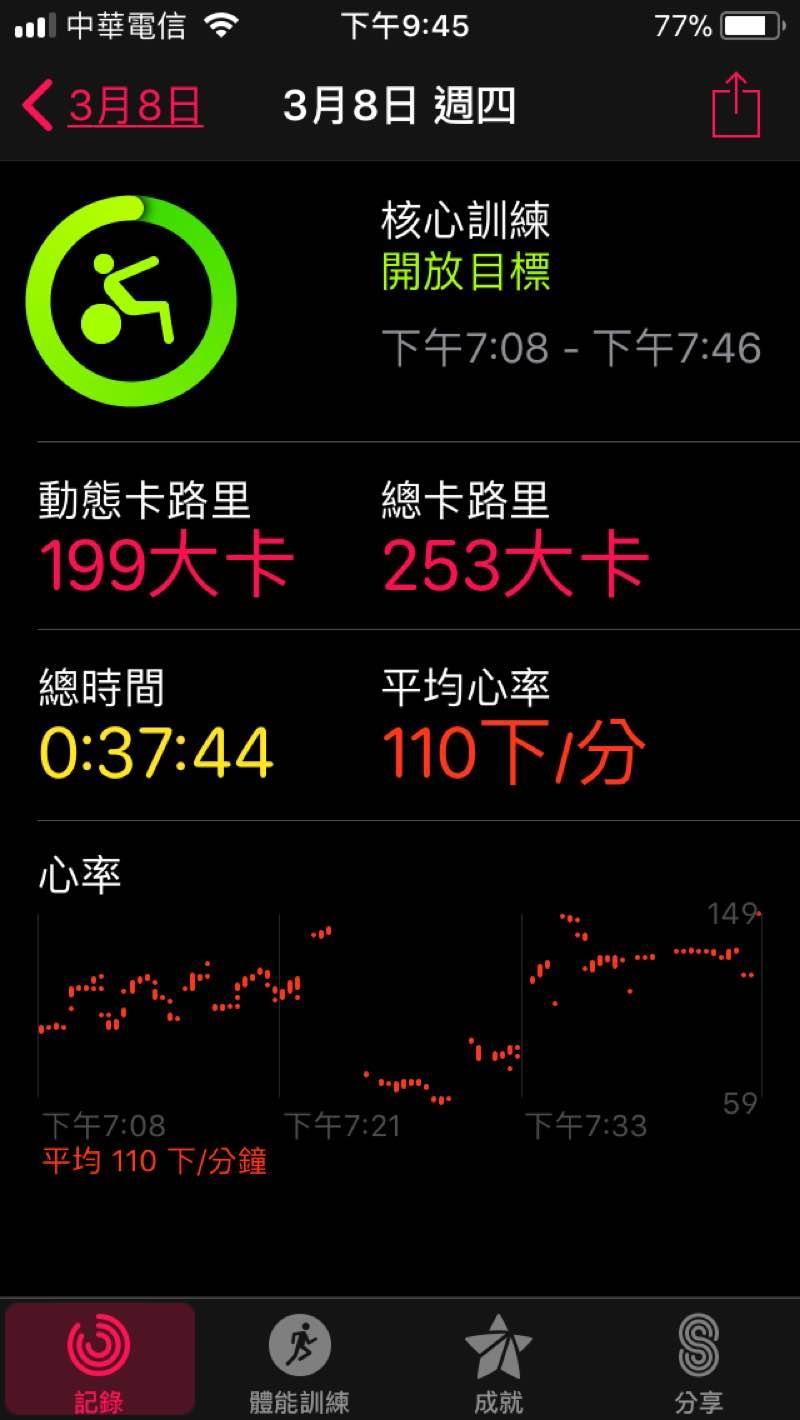Go back to the 3月8日 summary
The height and width of the screenshot is (1420, 800).
pos(113,107)
